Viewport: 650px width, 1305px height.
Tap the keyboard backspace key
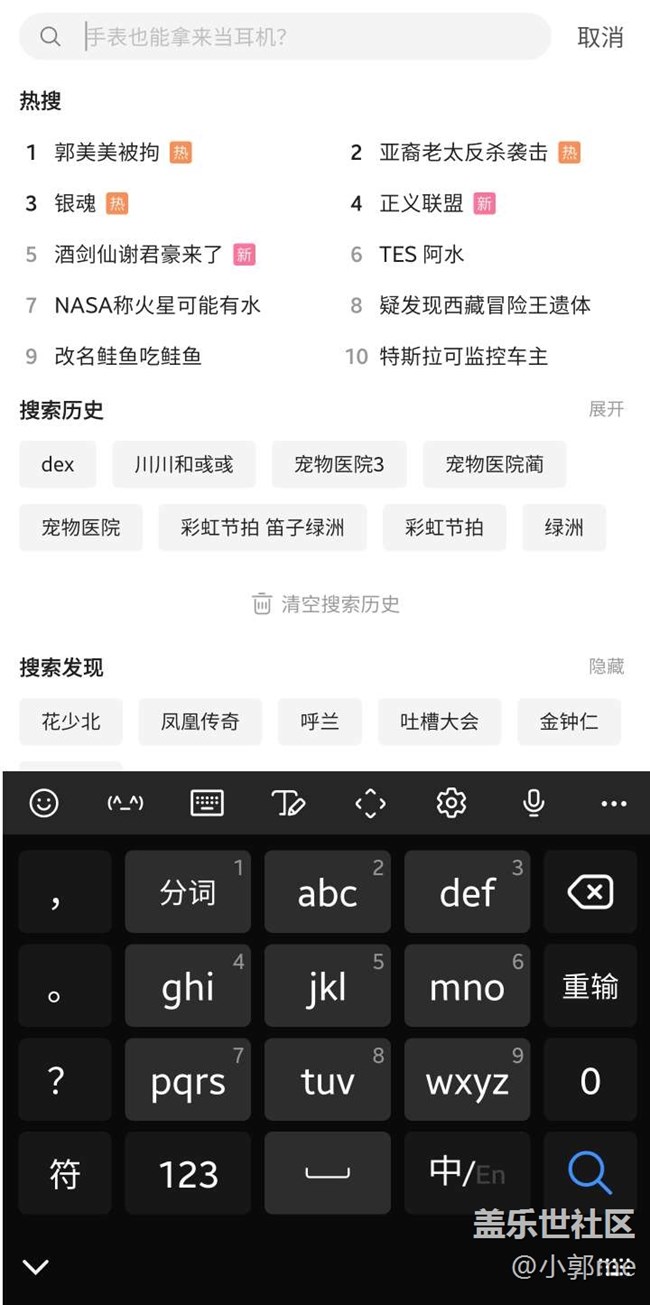(x=590, y=891)
